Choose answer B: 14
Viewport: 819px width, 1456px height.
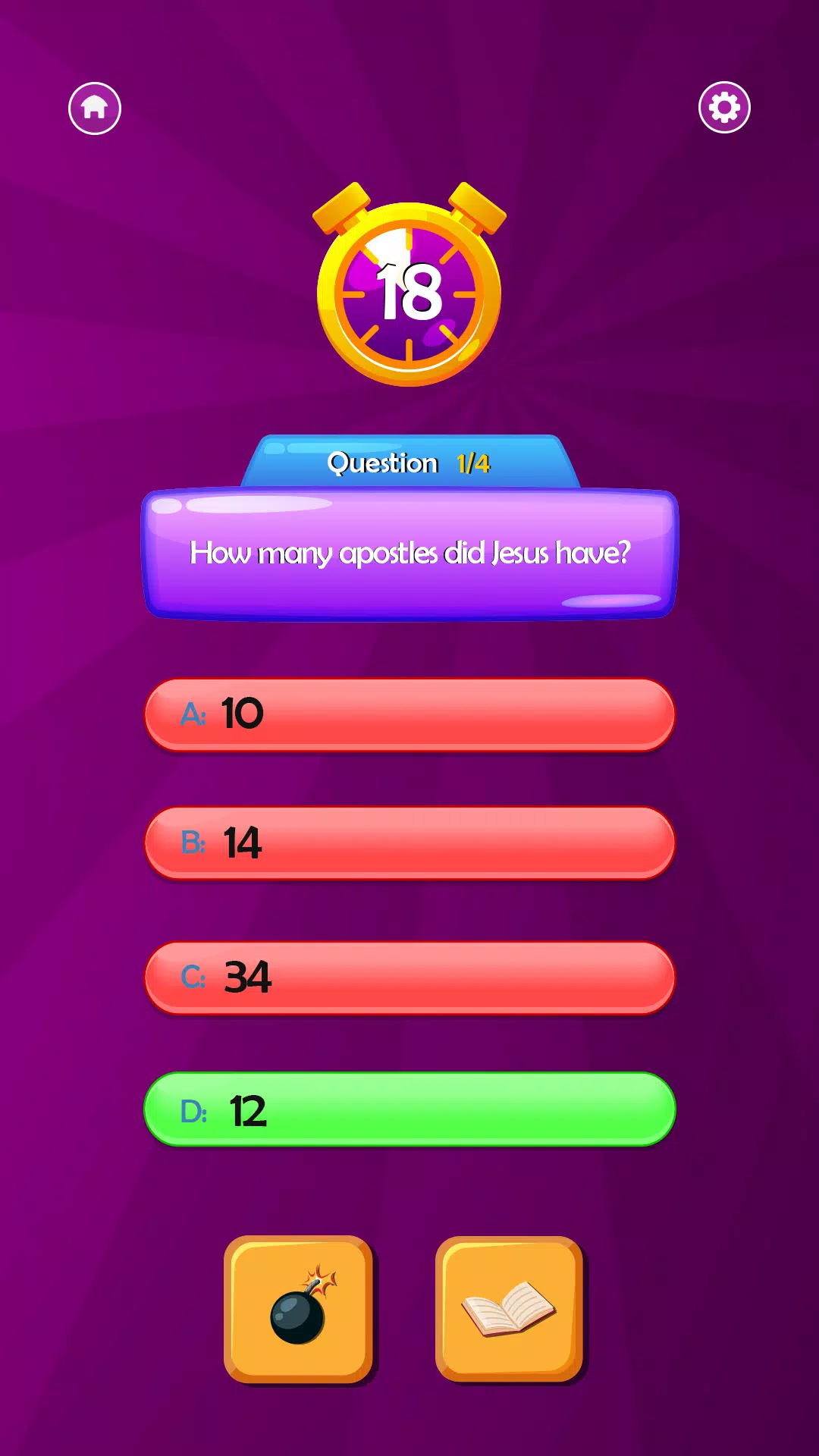[409, 843]
